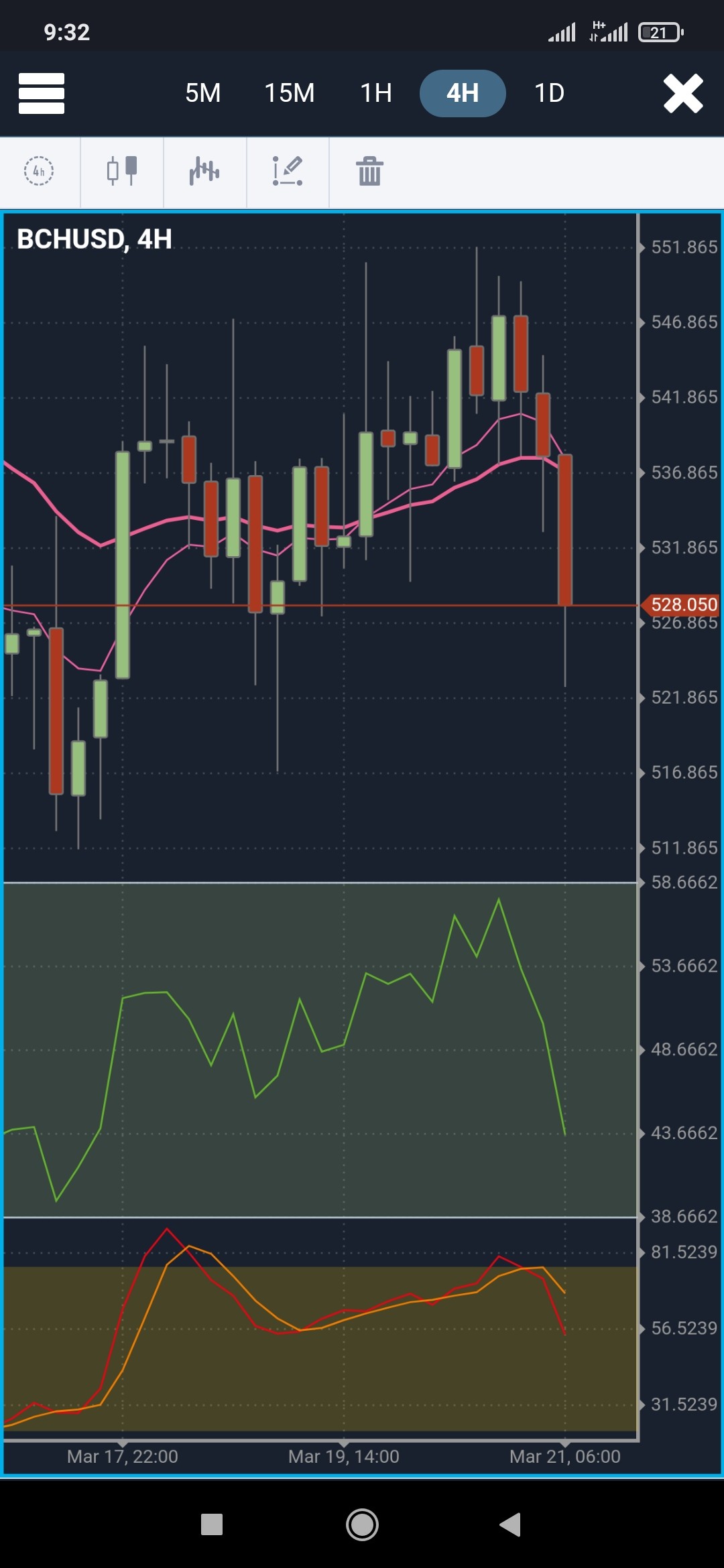Open the drawing tools
Viewport: 724px width, 1568px height.
(288, 172)
